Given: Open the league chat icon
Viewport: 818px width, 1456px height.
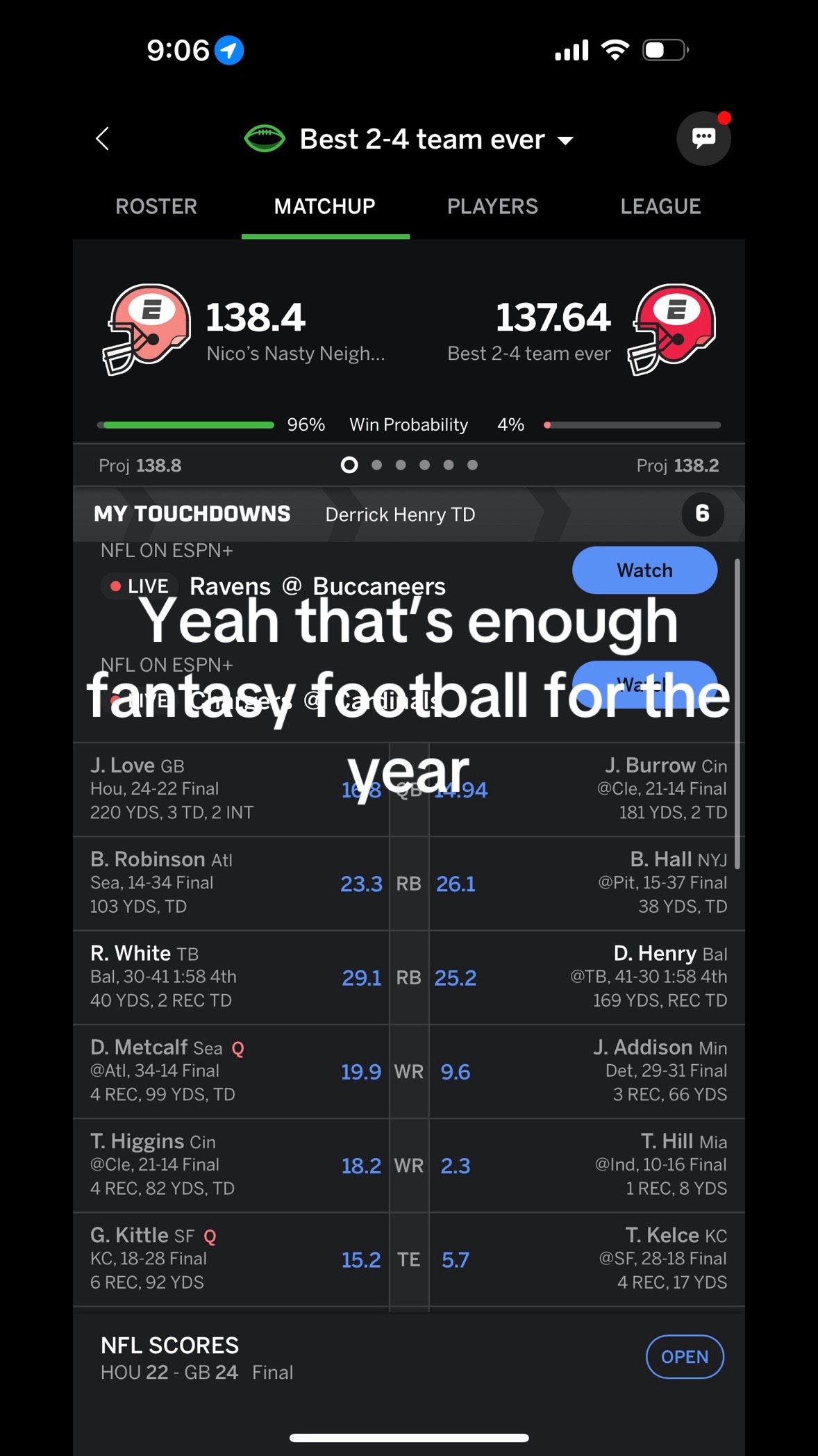Looking at the screenshot, I should click(x=703, y=138).
